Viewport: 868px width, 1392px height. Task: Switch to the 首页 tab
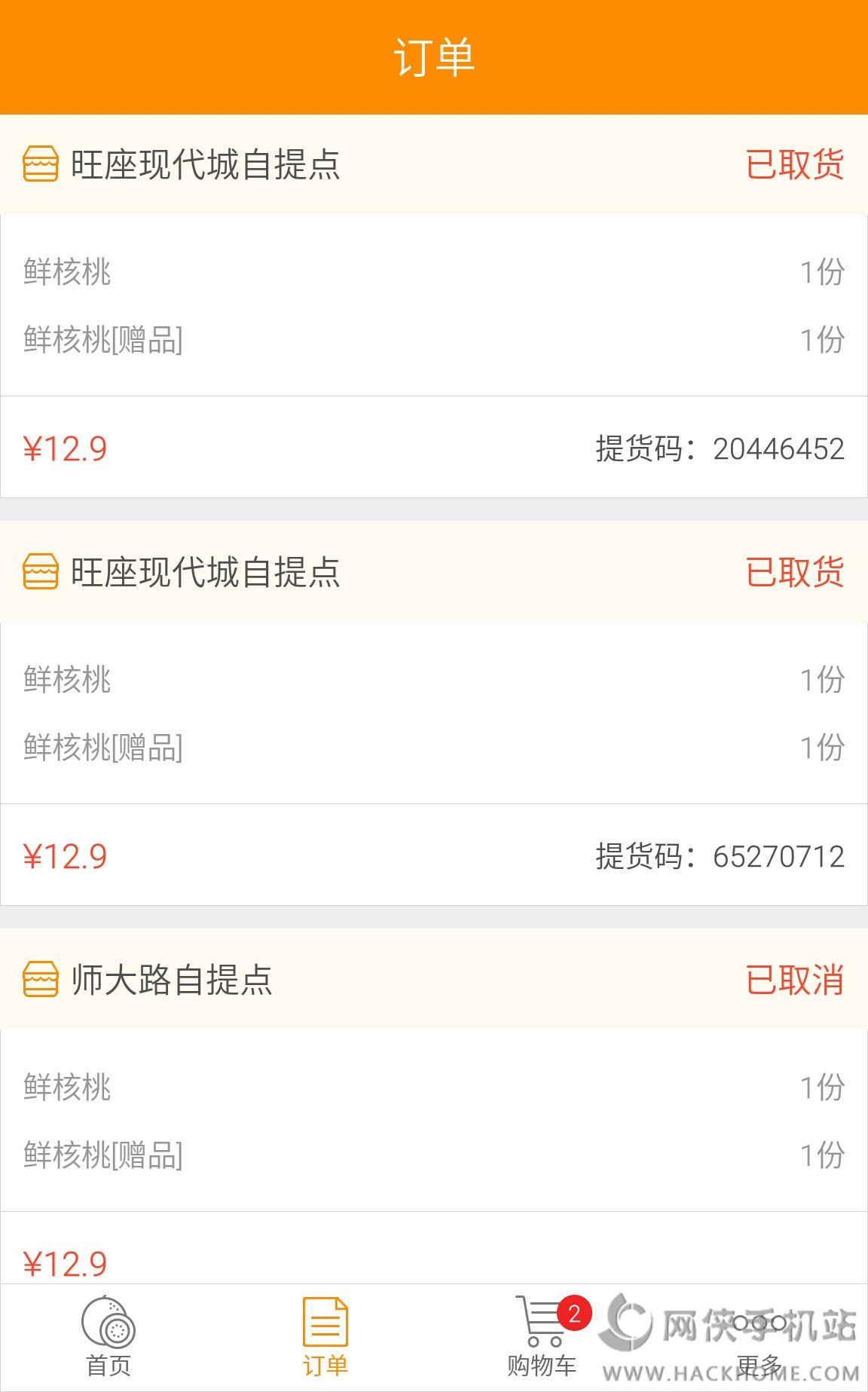[108, 1336]
